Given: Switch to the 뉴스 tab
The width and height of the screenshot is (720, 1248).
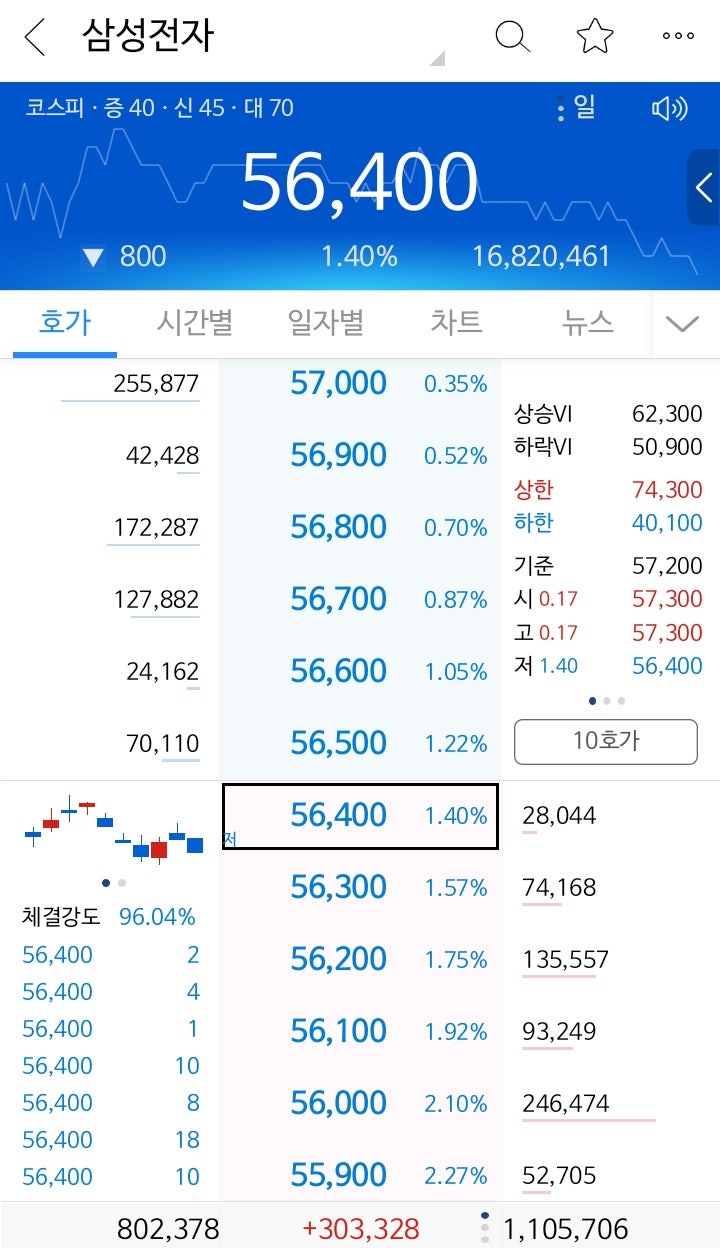Looking at the screenshot, I should coord(587,323).
